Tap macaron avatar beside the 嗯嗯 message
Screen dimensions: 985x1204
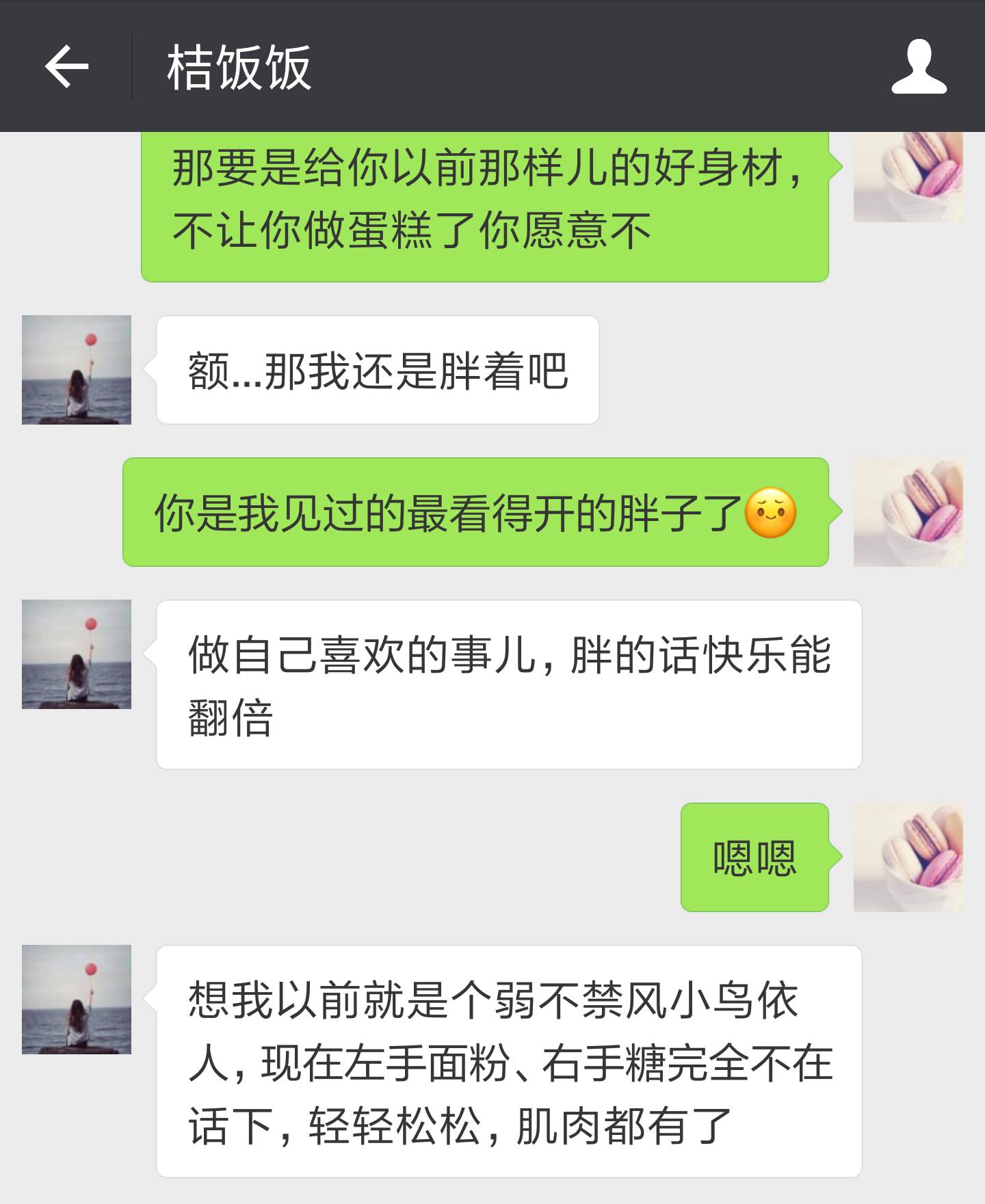click(x=908, y=857)
